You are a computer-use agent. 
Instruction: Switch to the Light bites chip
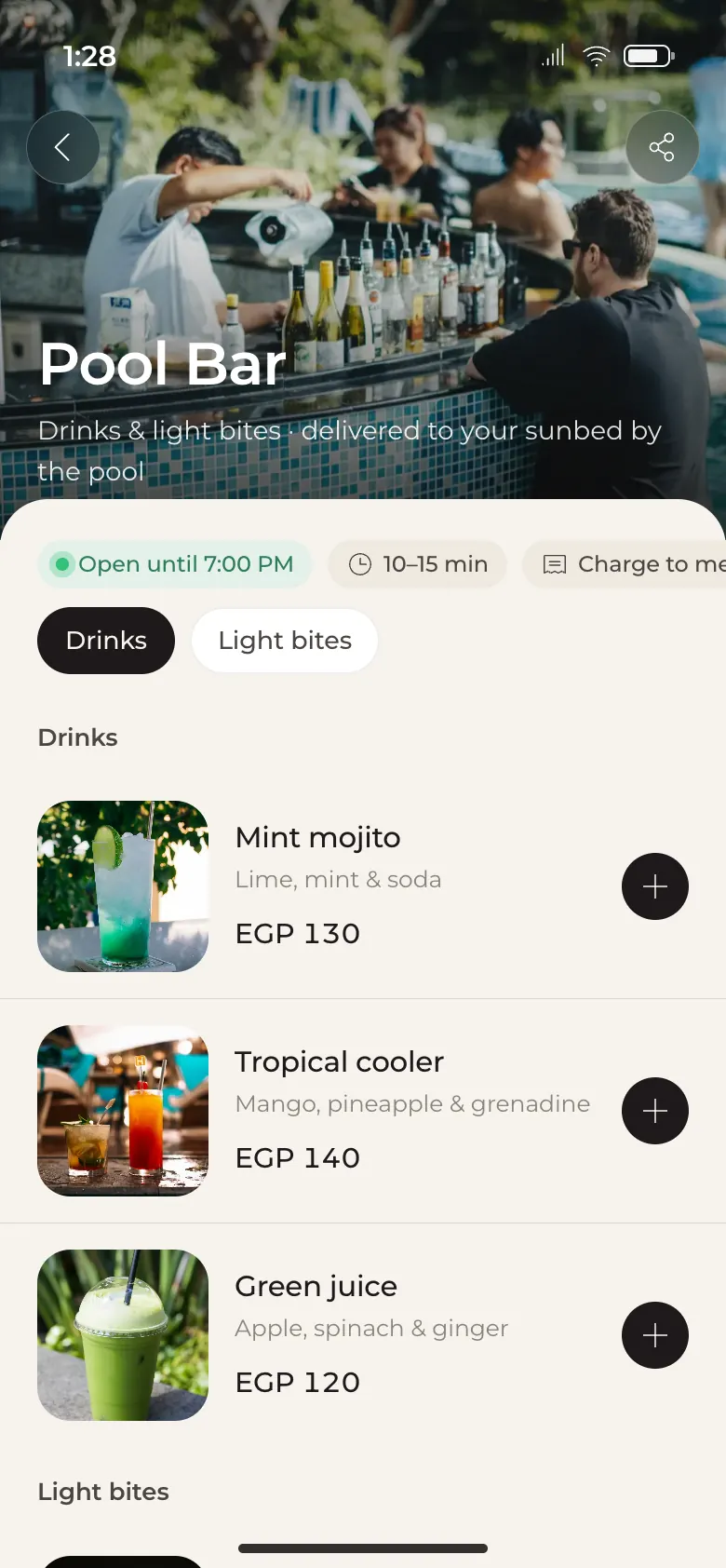pos(285,641)
